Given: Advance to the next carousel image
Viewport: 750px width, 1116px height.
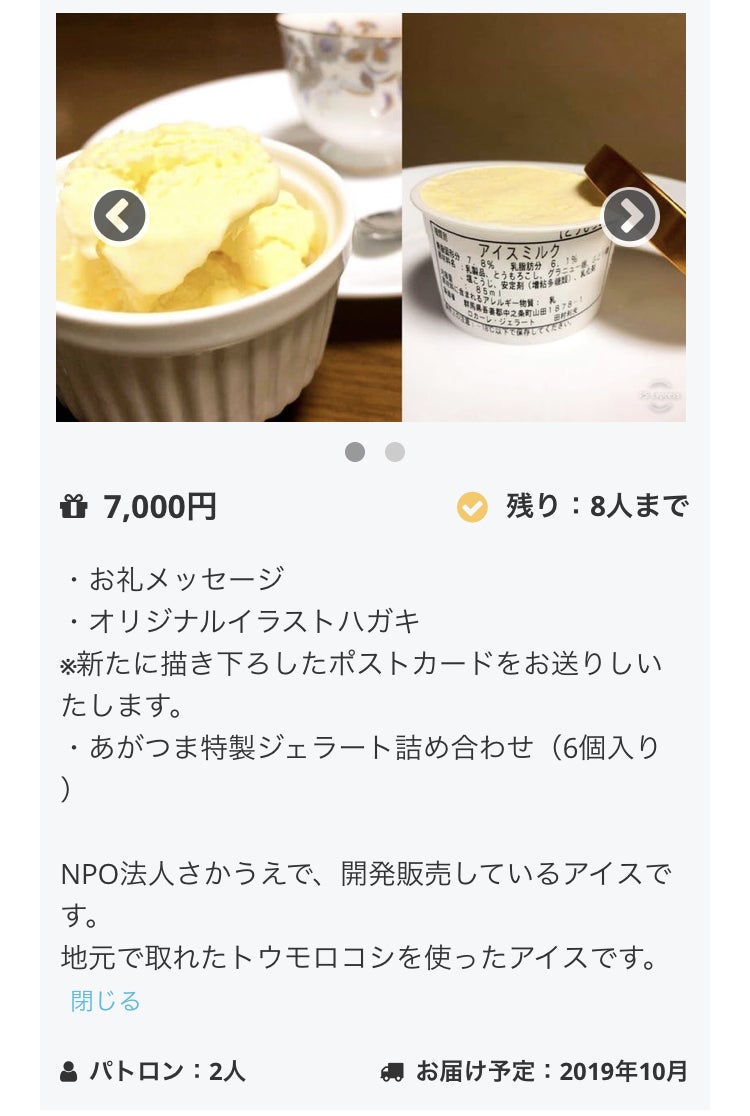Looking at the screenshot, I should tap(630, 216).
